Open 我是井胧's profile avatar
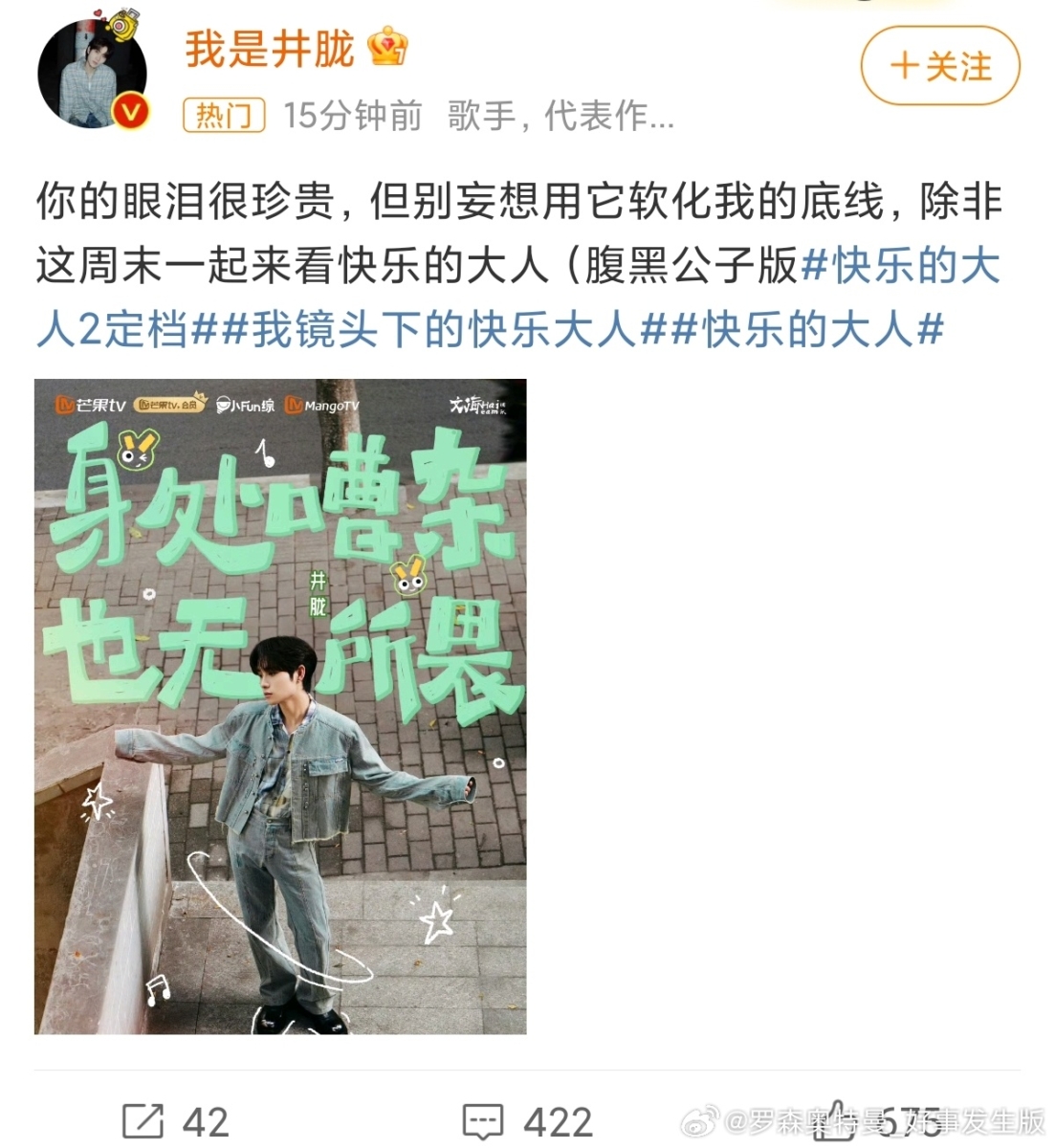 click(93, 74)
